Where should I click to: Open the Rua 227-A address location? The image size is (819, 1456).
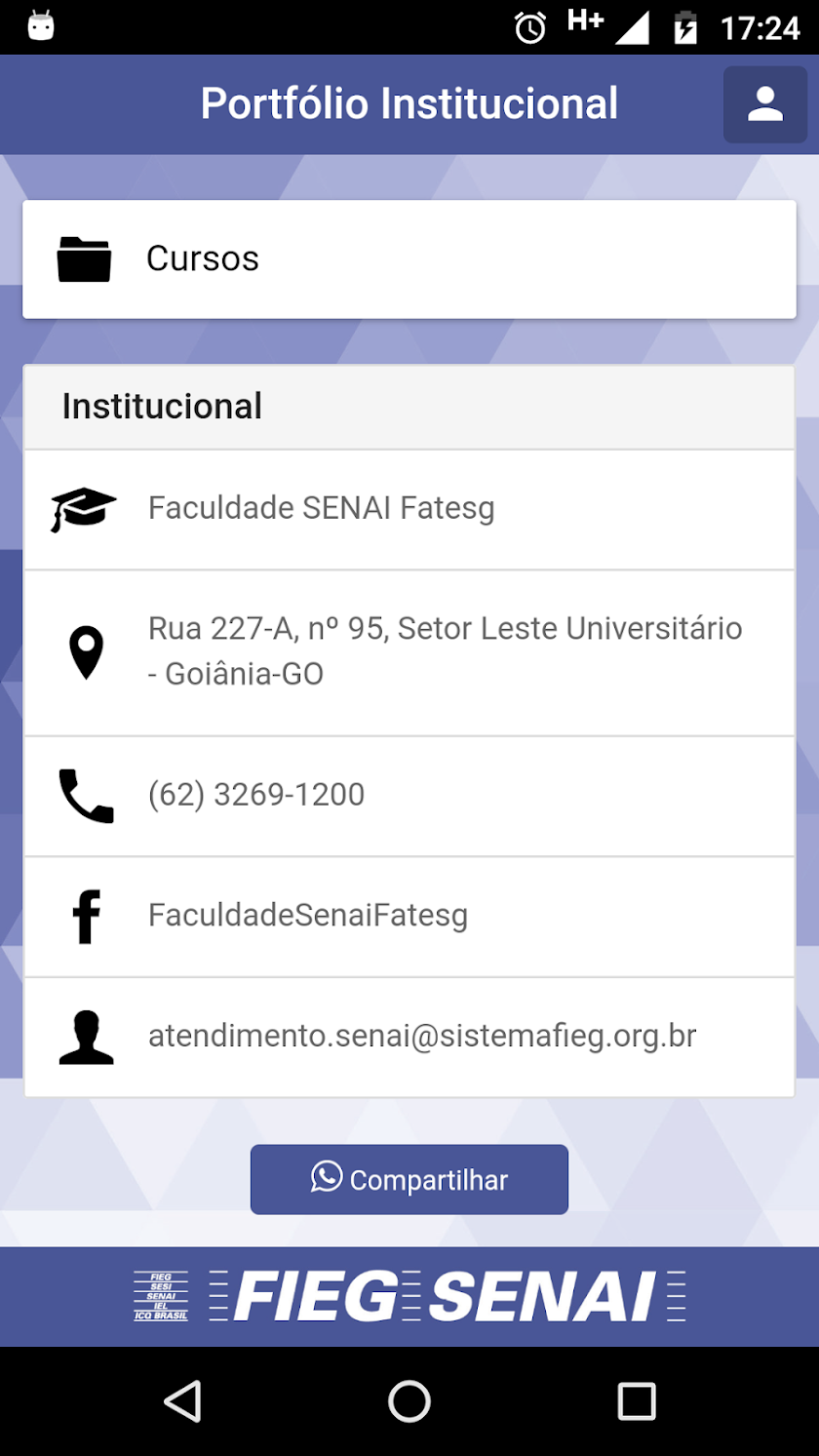[409, 651]
